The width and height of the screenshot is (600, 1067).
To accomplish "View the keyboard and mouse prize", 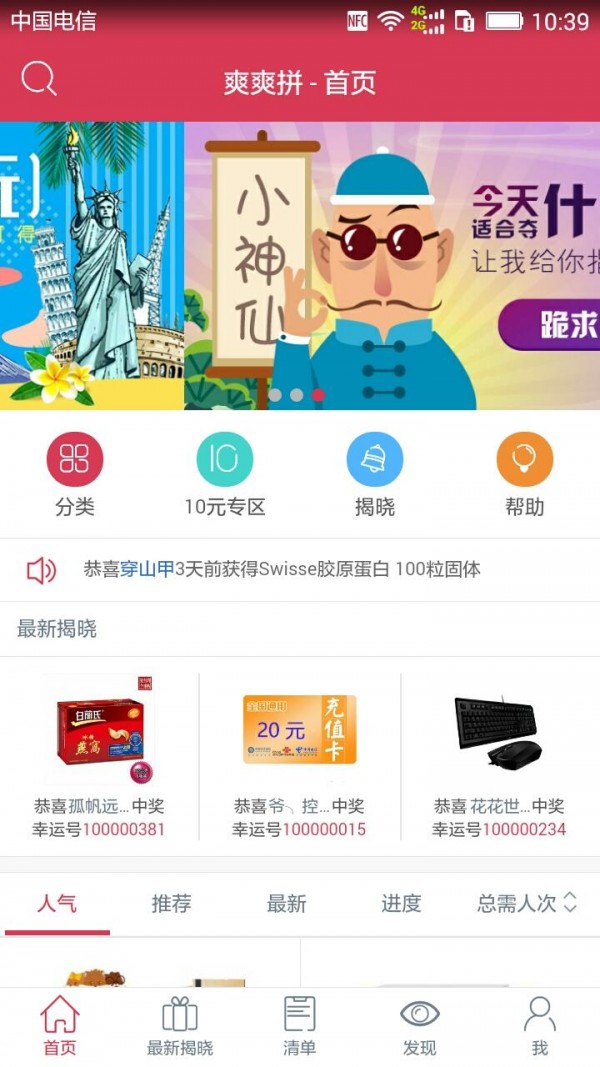I will pos(499,757).
